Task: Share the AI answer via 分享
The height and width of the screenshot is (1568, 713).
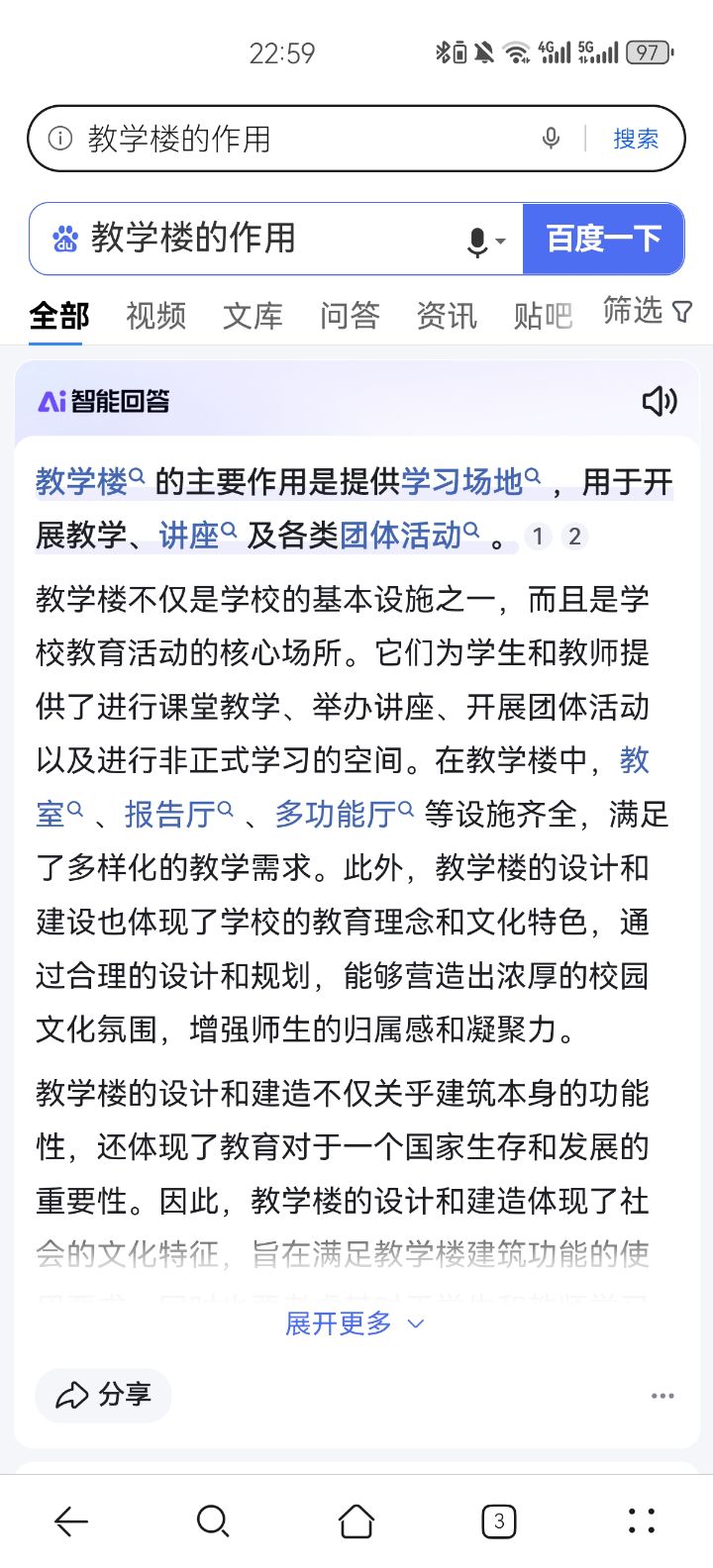Action: click(x=103, y=1395)
